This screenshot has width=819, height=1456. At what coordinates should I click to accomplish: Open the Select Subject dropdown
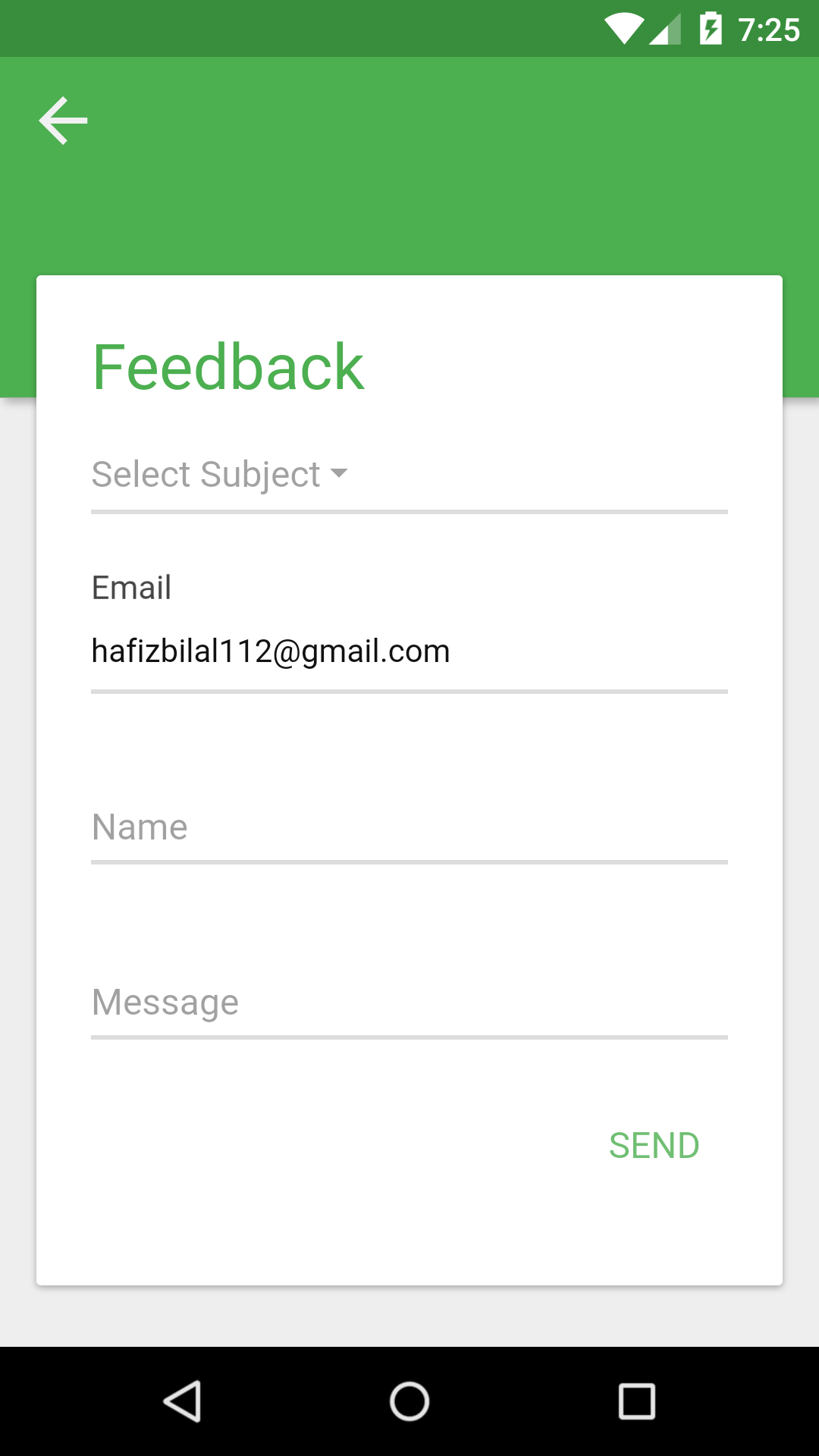pyautogui.click(x=409, y=475)
